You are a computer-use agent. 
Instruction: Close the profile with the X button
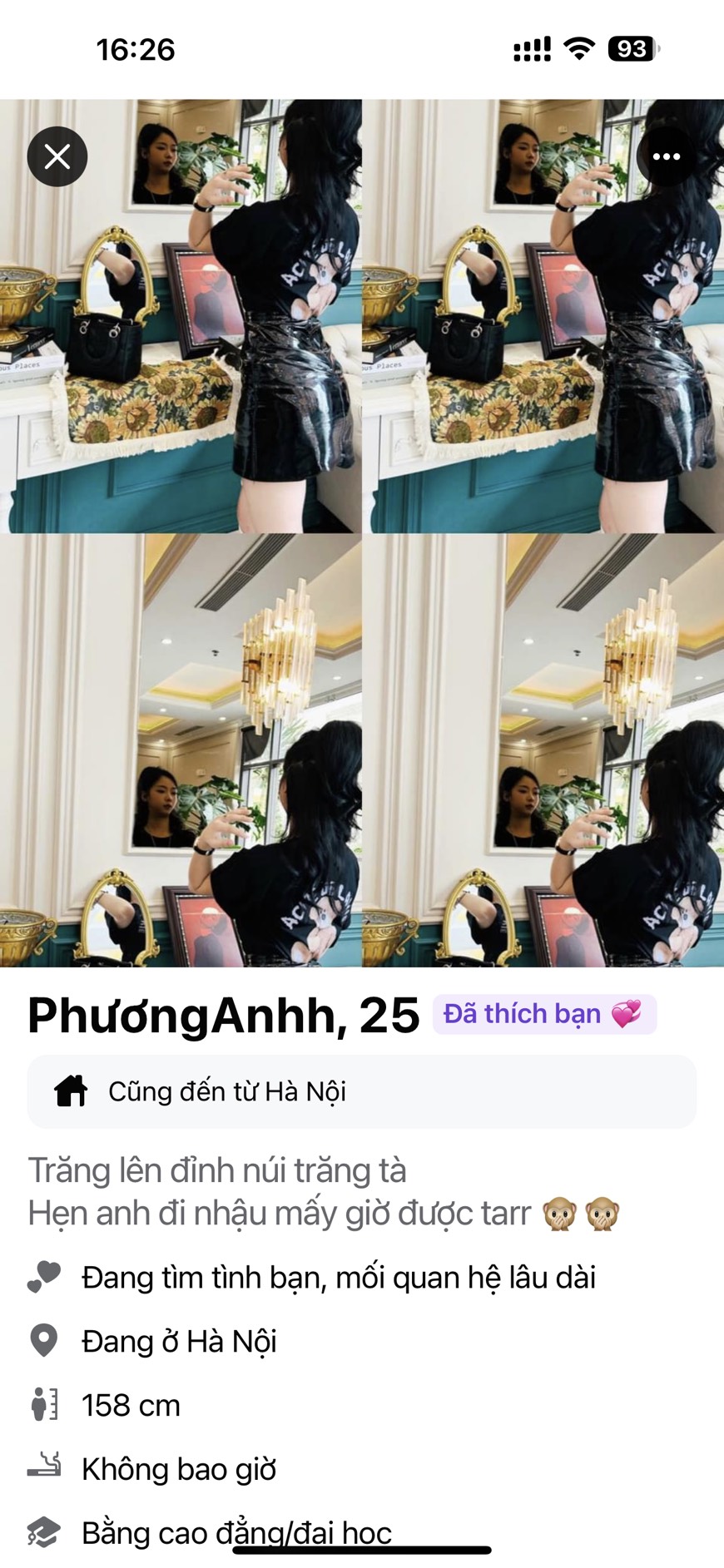click(57, 156)
